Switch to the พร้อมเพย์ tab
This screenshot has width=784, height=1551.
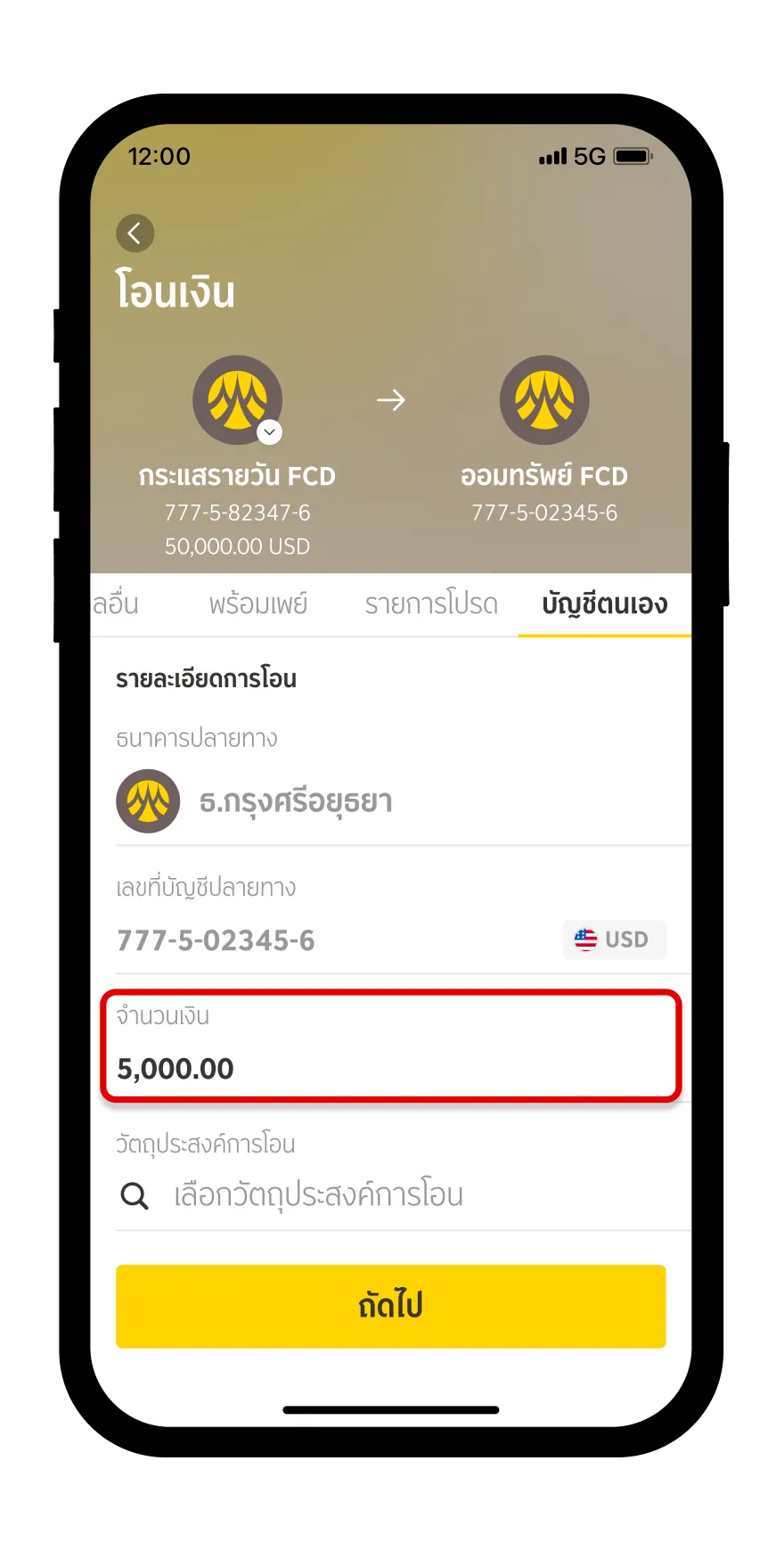257,603
